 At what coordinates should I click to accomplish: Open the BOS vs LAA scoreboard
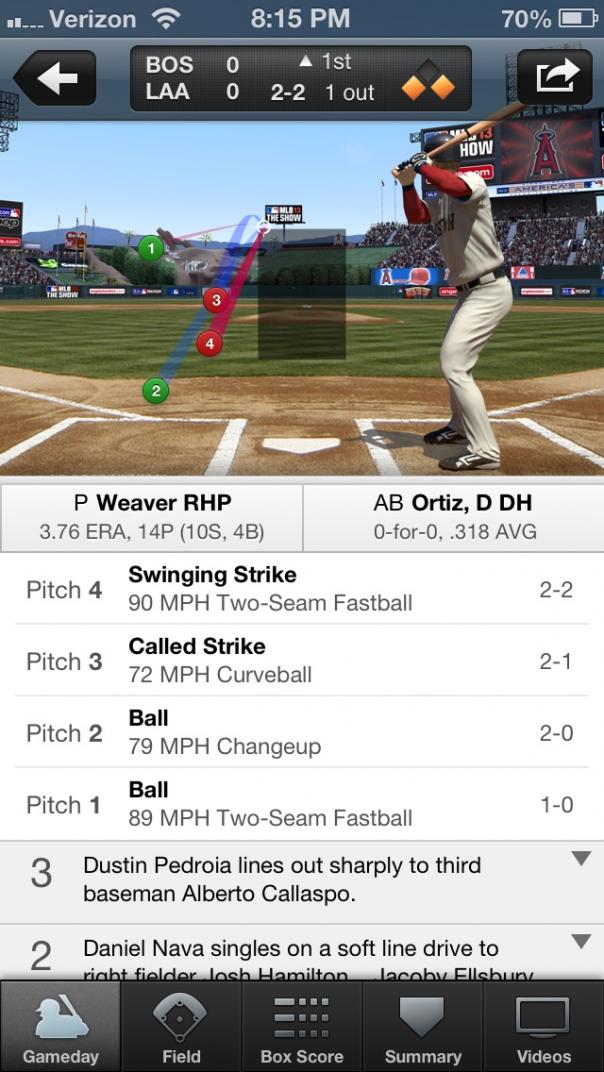point(300,78)
